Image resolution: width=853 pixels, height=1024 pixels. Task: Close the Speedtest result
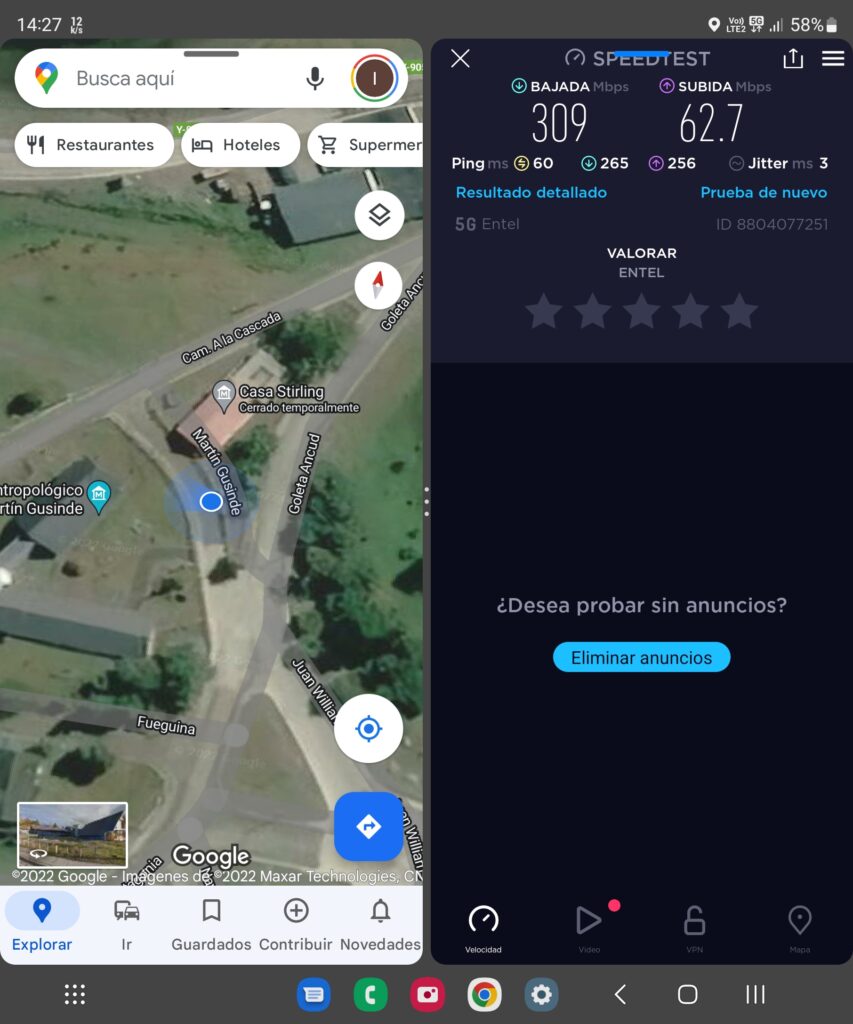(460, 58)
